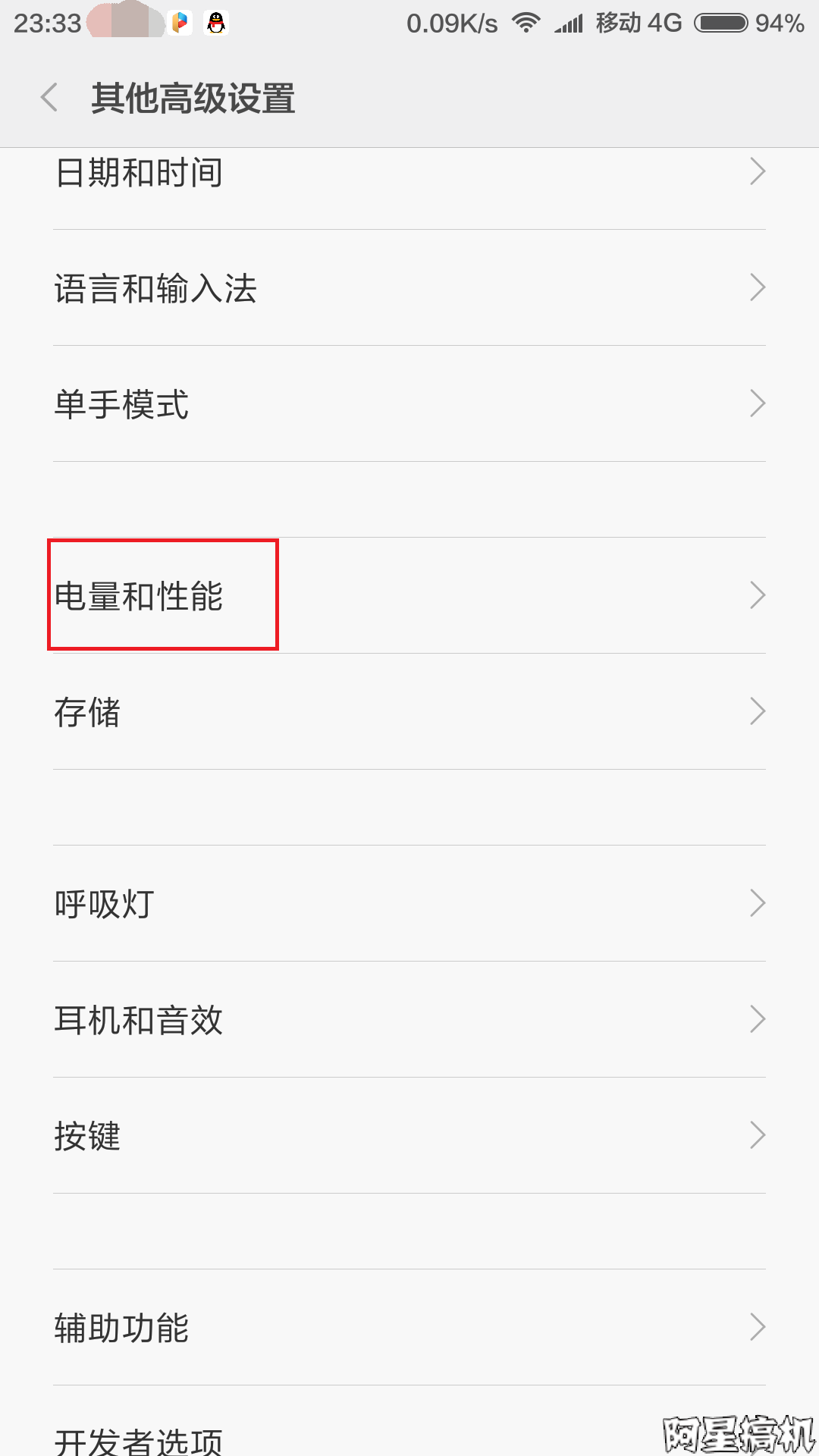819x1456 pixels.
Task: Go back from 其他高级设置
Action: [x=50, y=98]
